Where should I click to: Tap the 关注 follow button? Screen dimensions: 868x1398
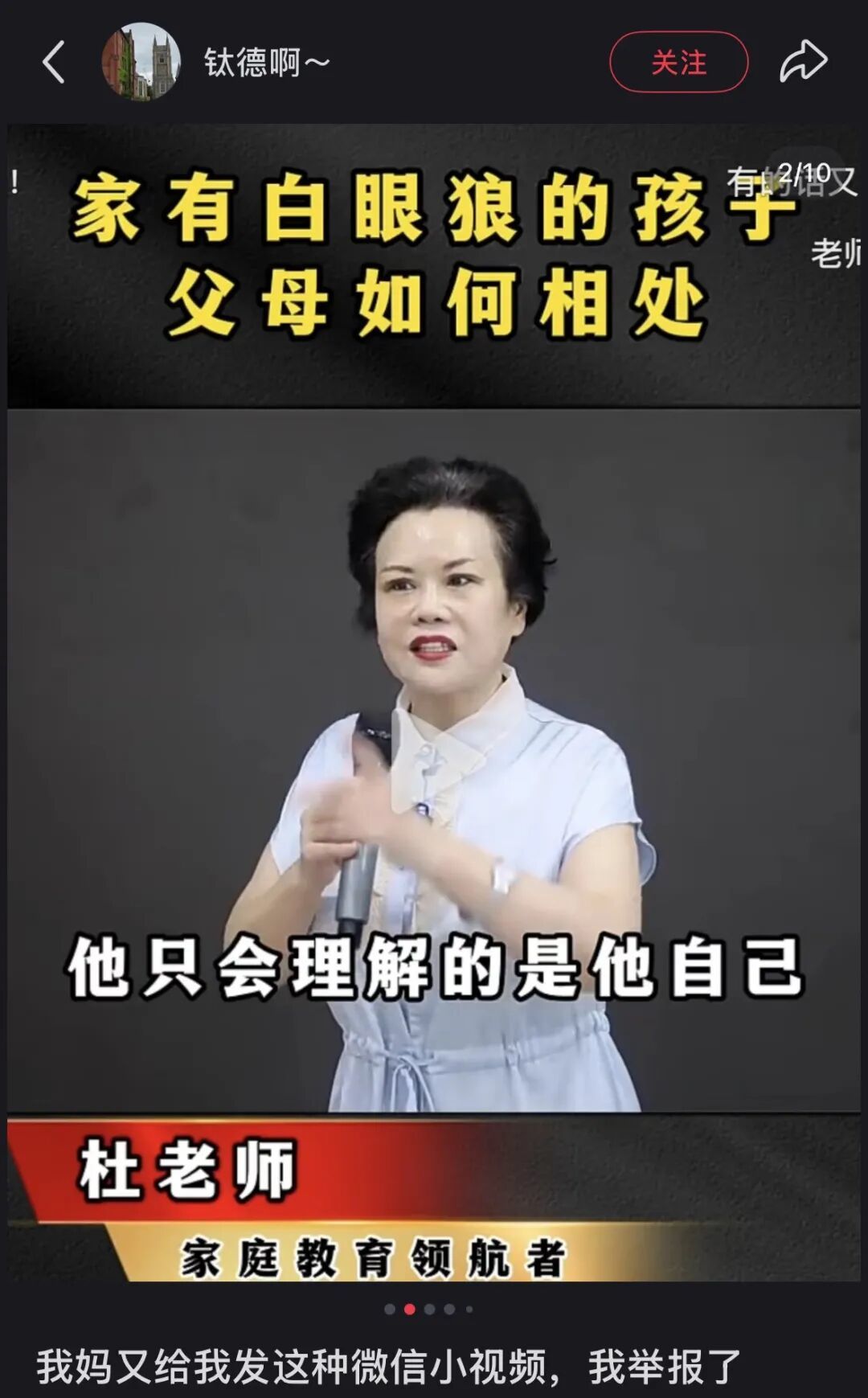(678, 62)
